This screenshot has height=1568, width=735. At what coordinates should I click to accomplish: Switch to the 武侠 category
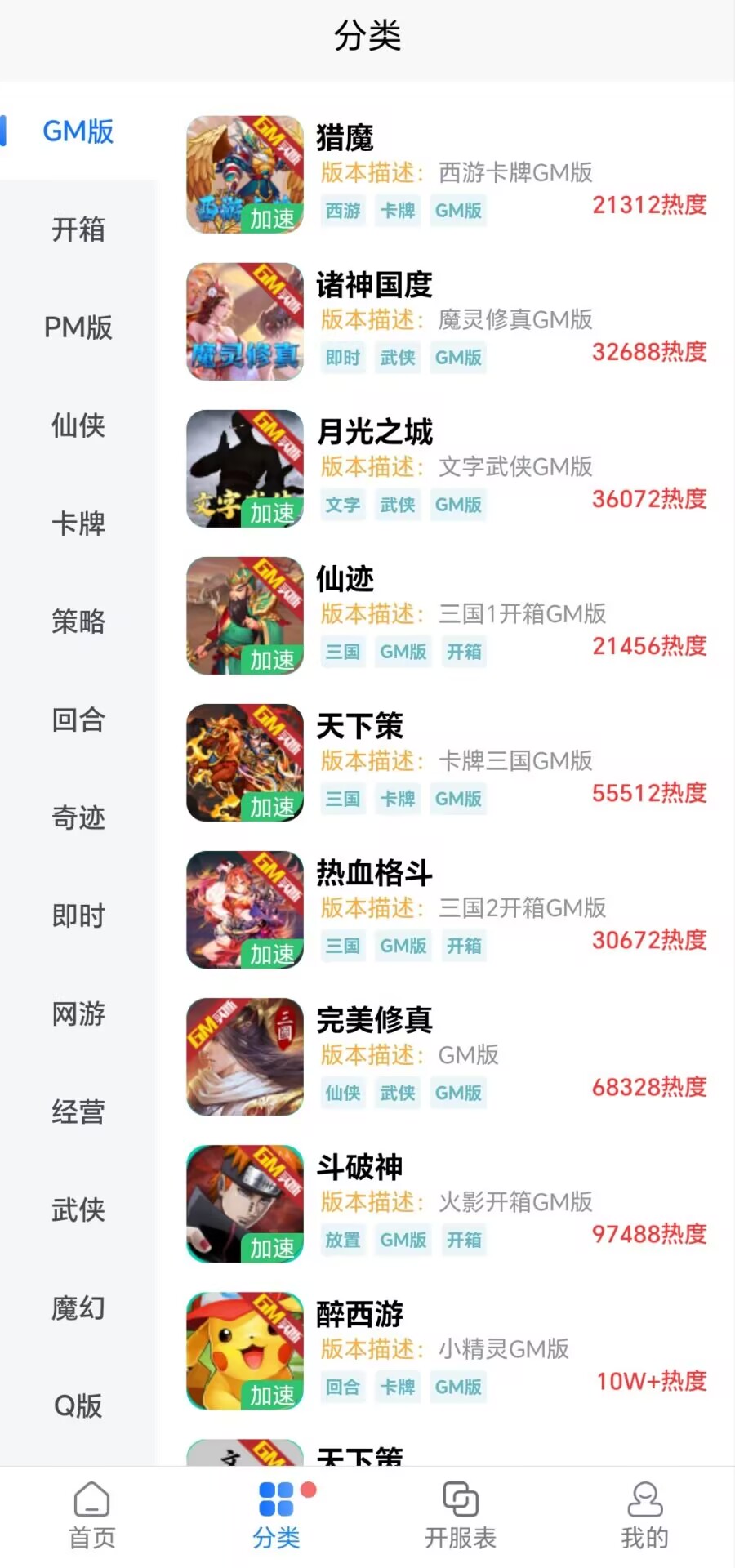78,1209
